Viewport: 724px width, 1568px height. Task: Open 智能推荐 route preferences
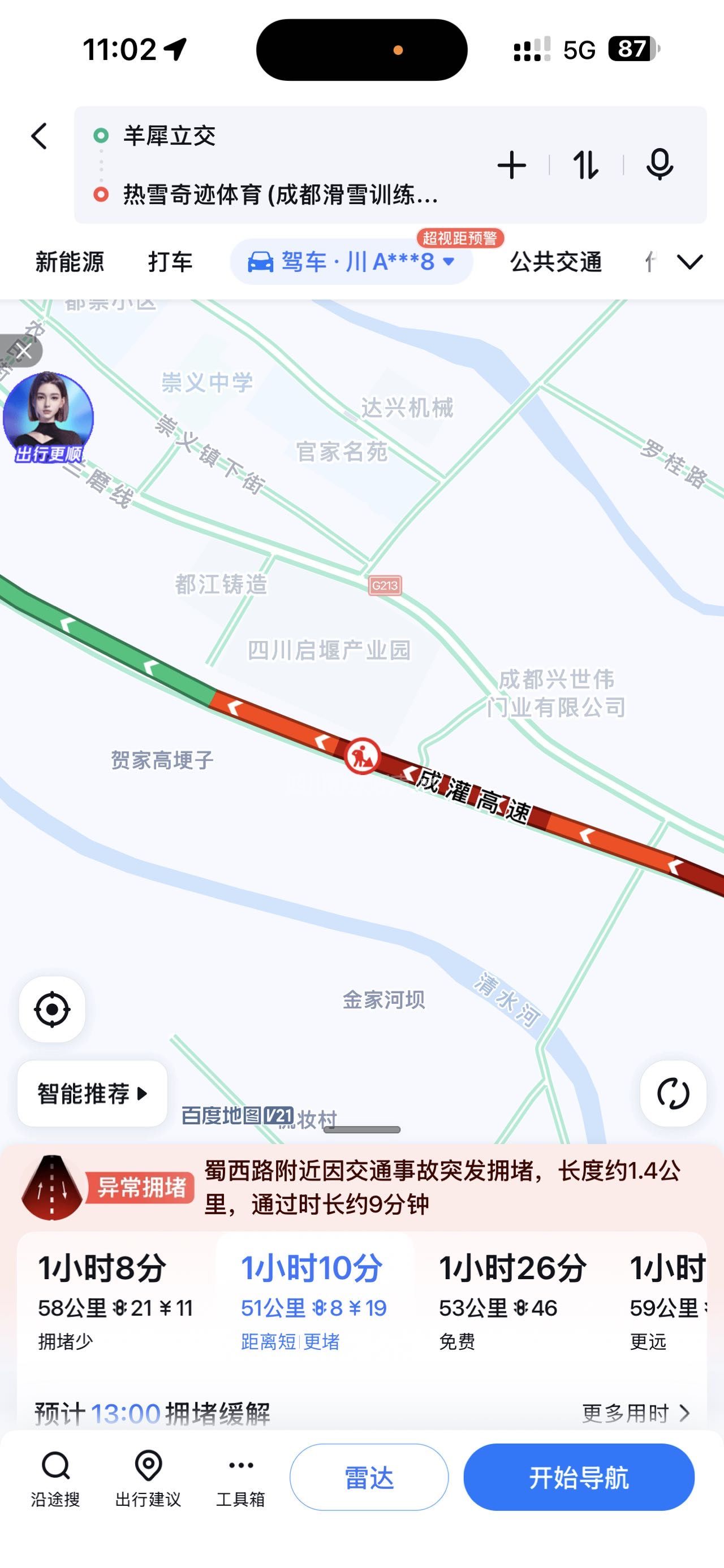tap(93, 1094)
